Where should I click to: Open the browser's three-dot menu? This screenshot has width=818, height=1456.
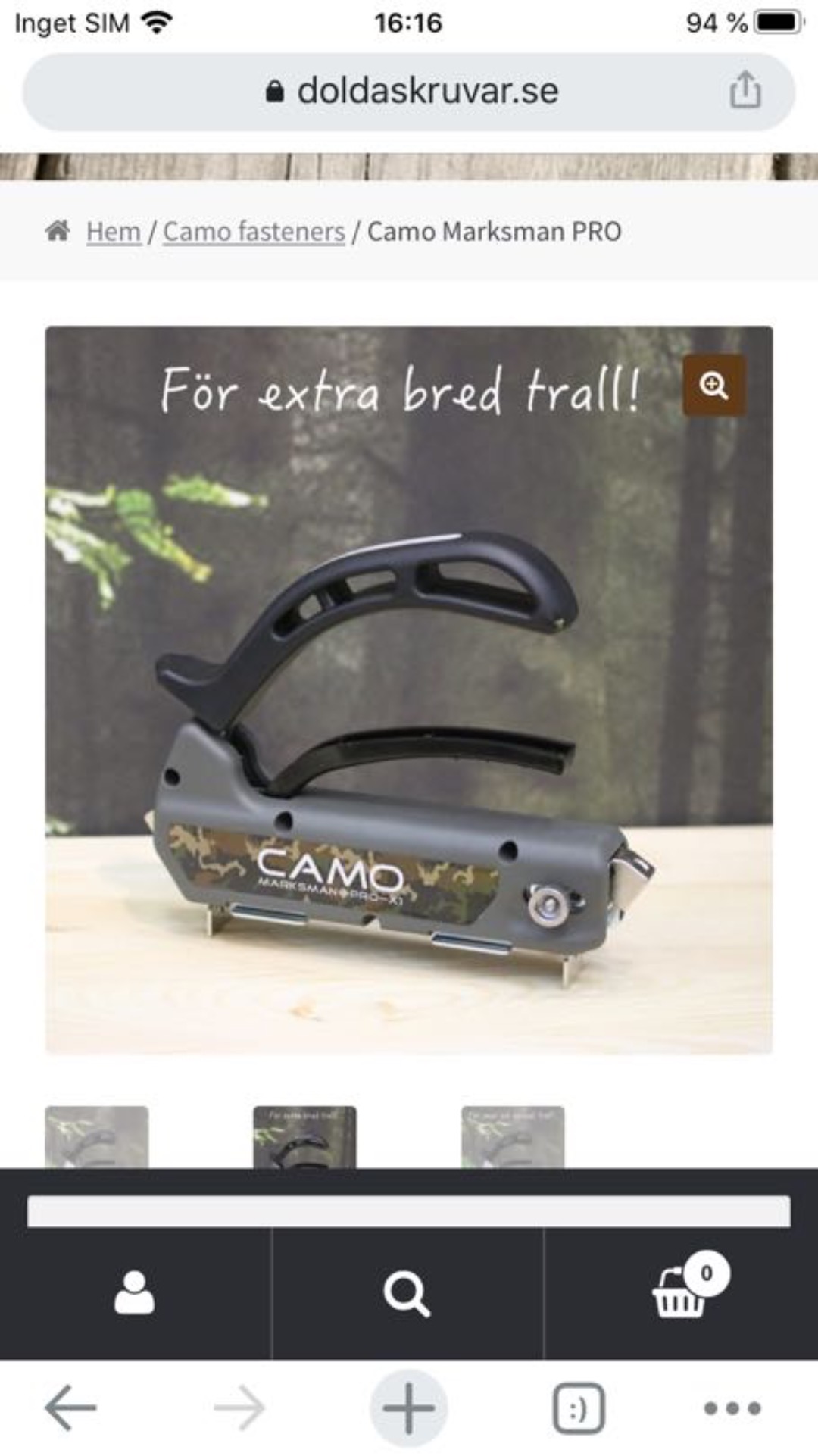coord(732,1408)
